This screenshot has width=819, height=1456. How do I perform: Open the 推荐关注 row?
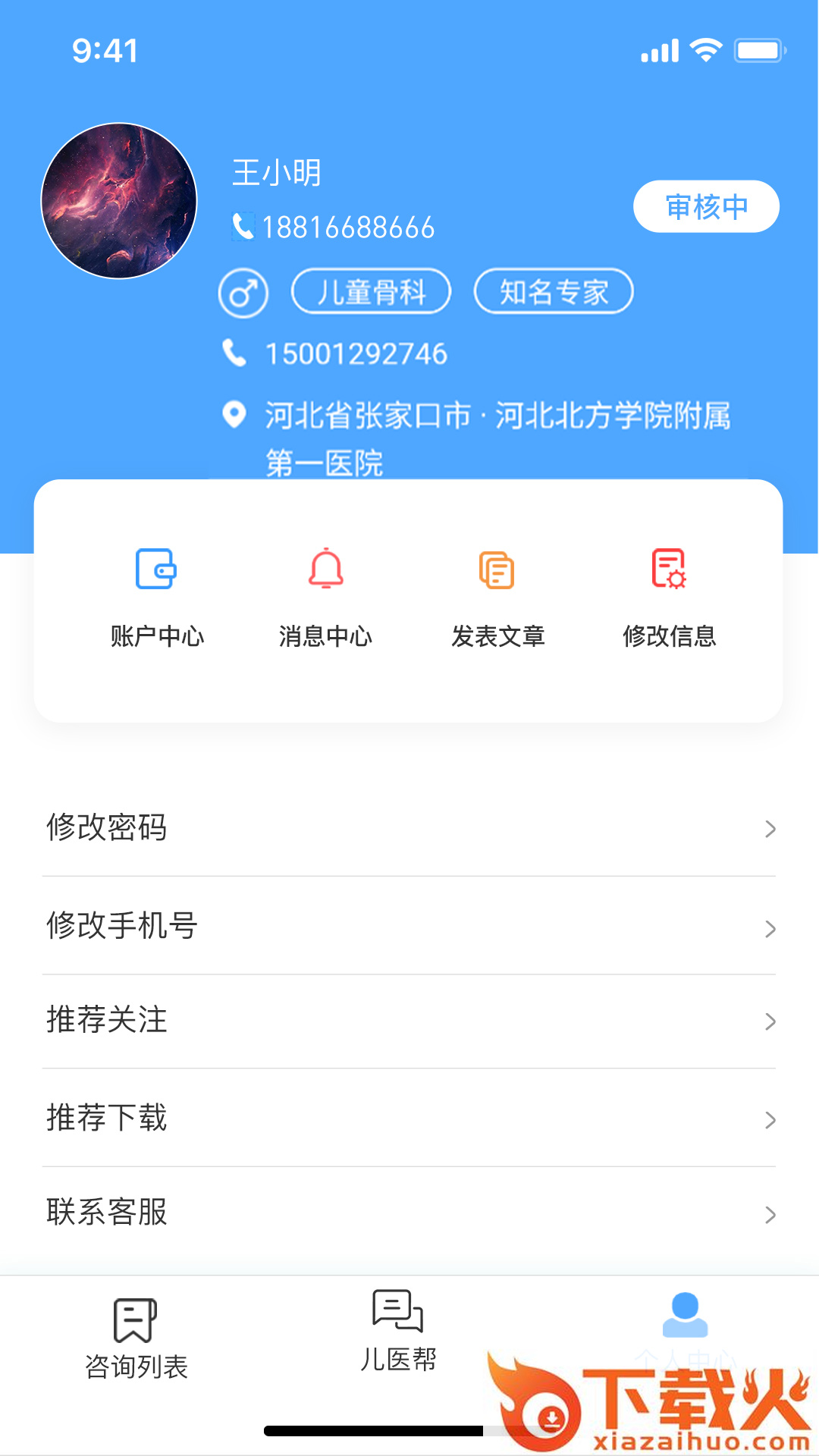coord(409,1021)
